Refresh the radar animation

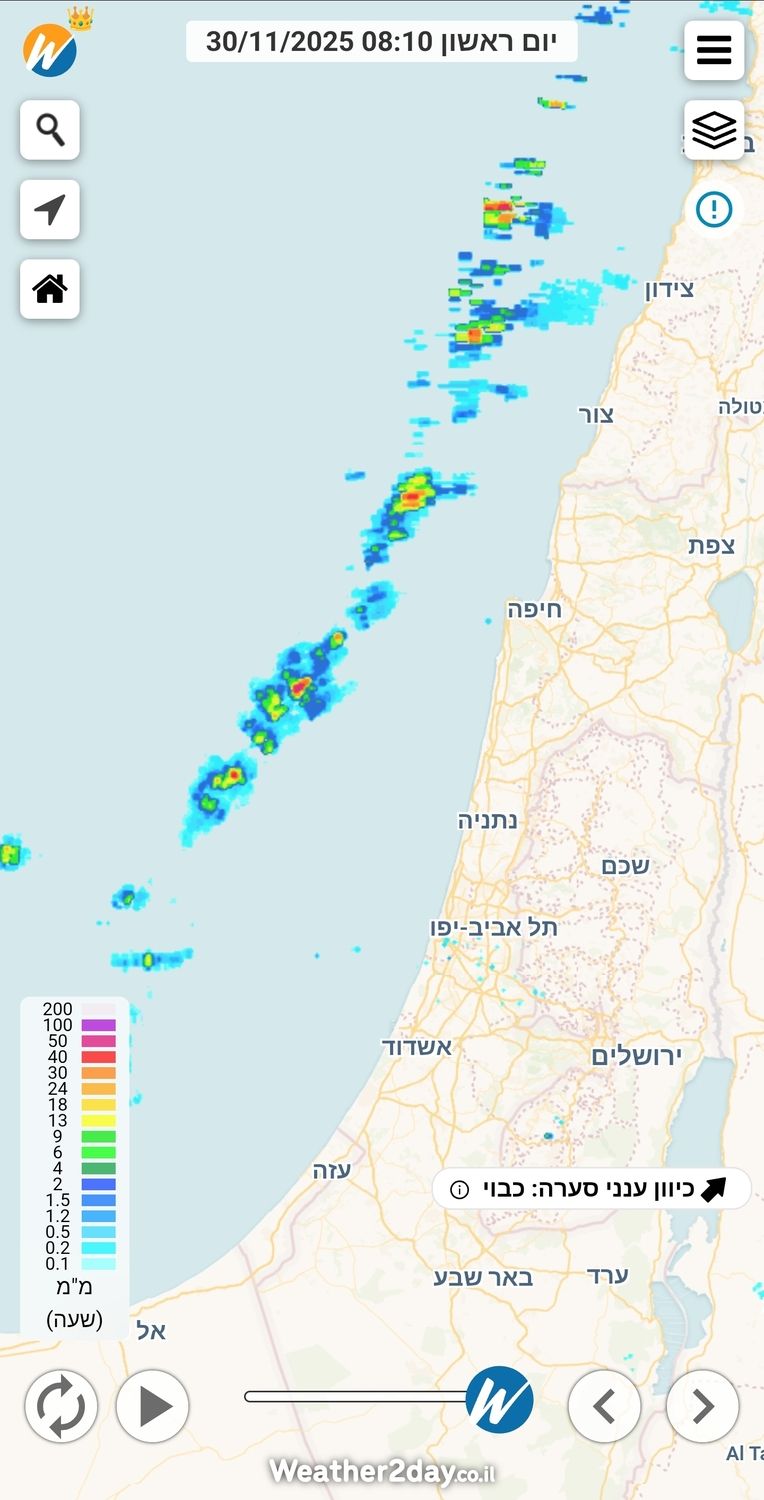coord(61,1406)
